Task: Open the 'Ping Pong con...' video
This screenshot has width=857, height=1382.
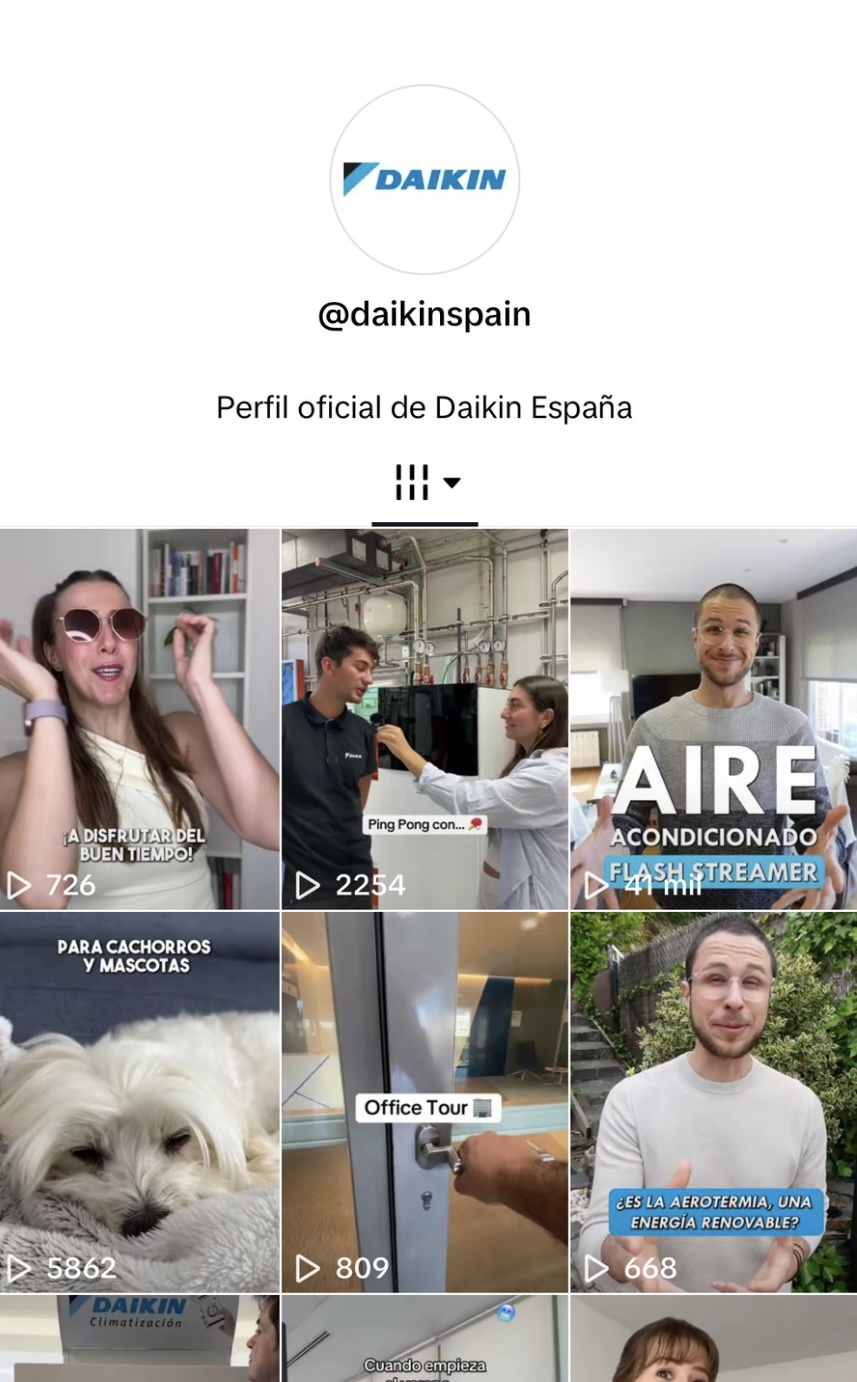Action: pos(425,718)
